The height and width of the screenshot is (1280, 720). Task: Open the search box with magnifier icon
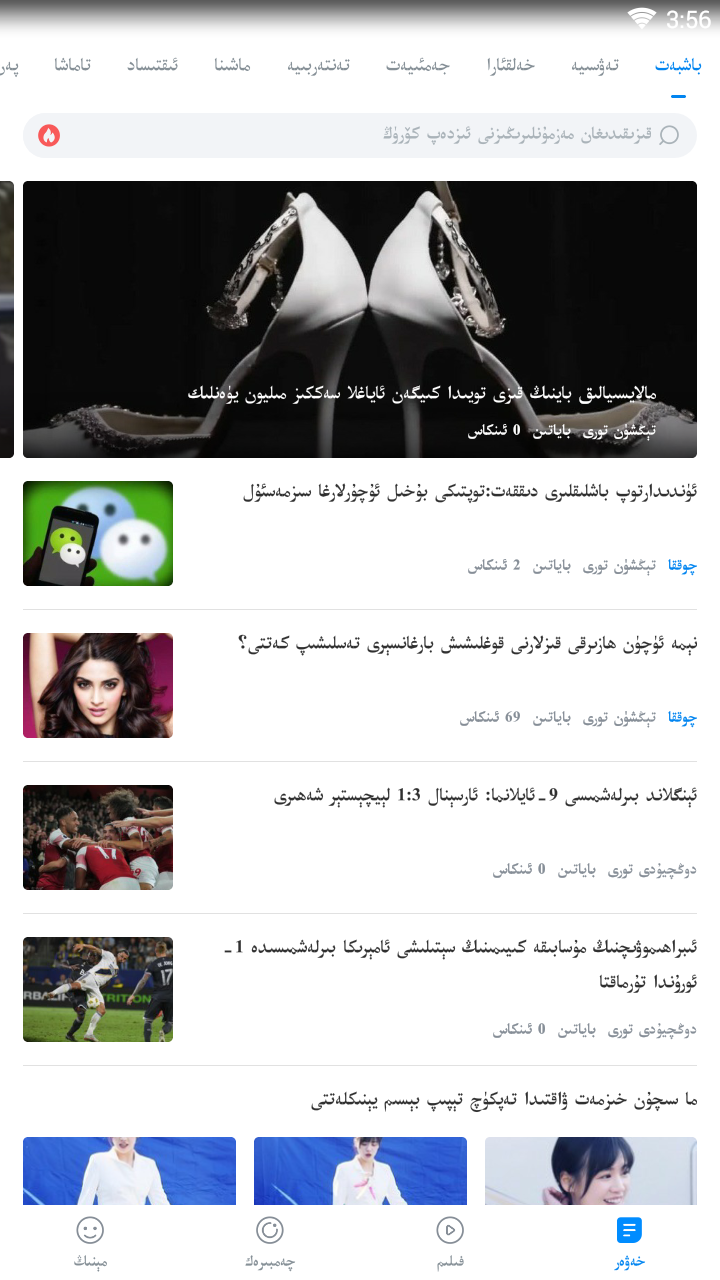coord(360,135)
